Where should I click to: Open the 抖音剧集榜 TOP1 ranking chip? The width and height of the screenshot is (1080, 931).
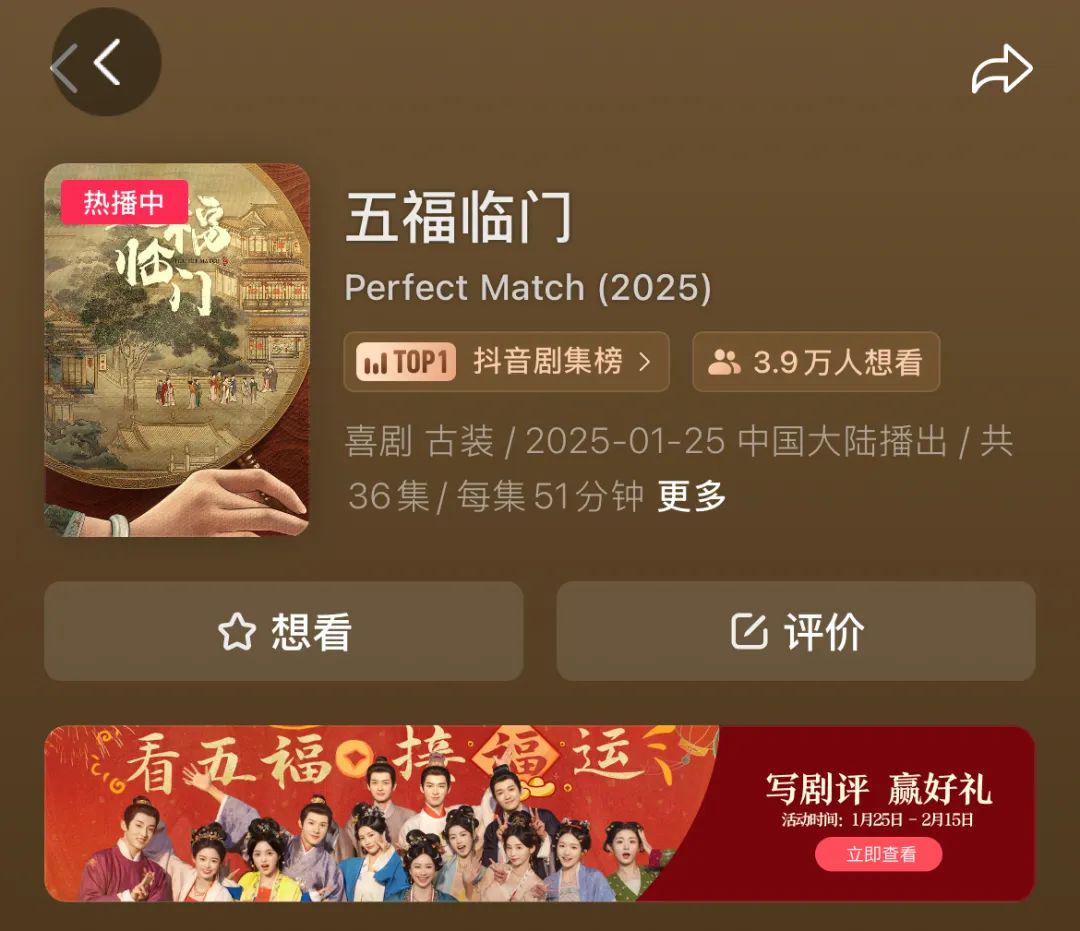(506, 361)
